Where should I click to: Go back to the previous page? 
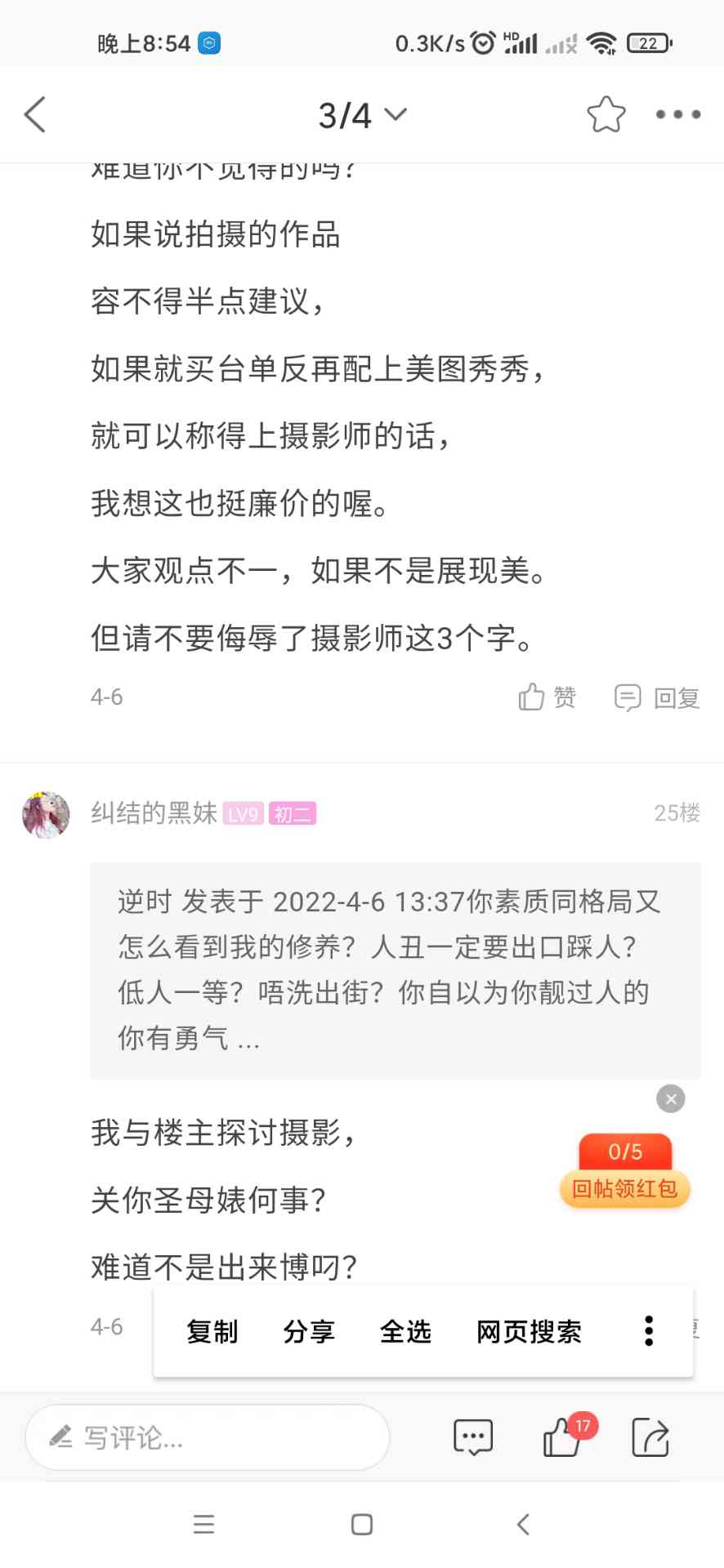click(35, 114)
